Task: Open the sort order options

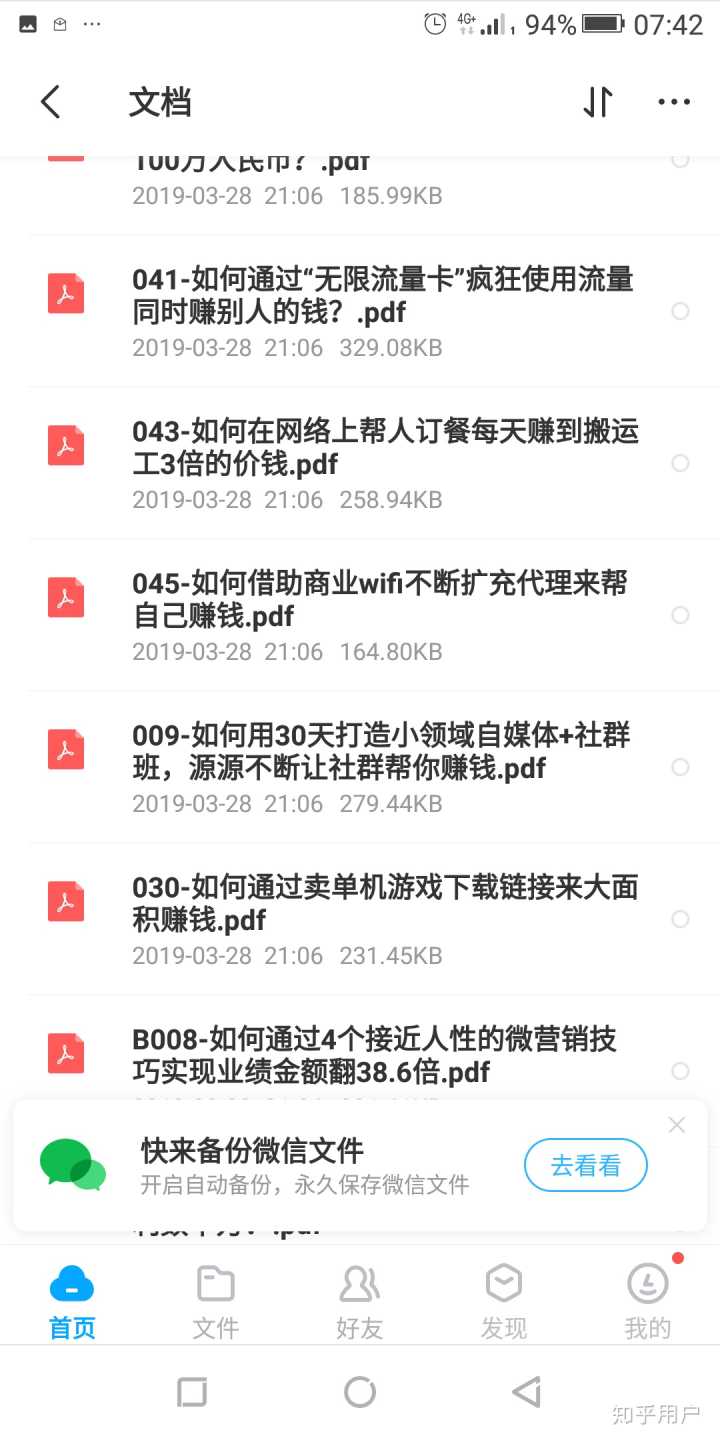Action: [x=597, y=102]
